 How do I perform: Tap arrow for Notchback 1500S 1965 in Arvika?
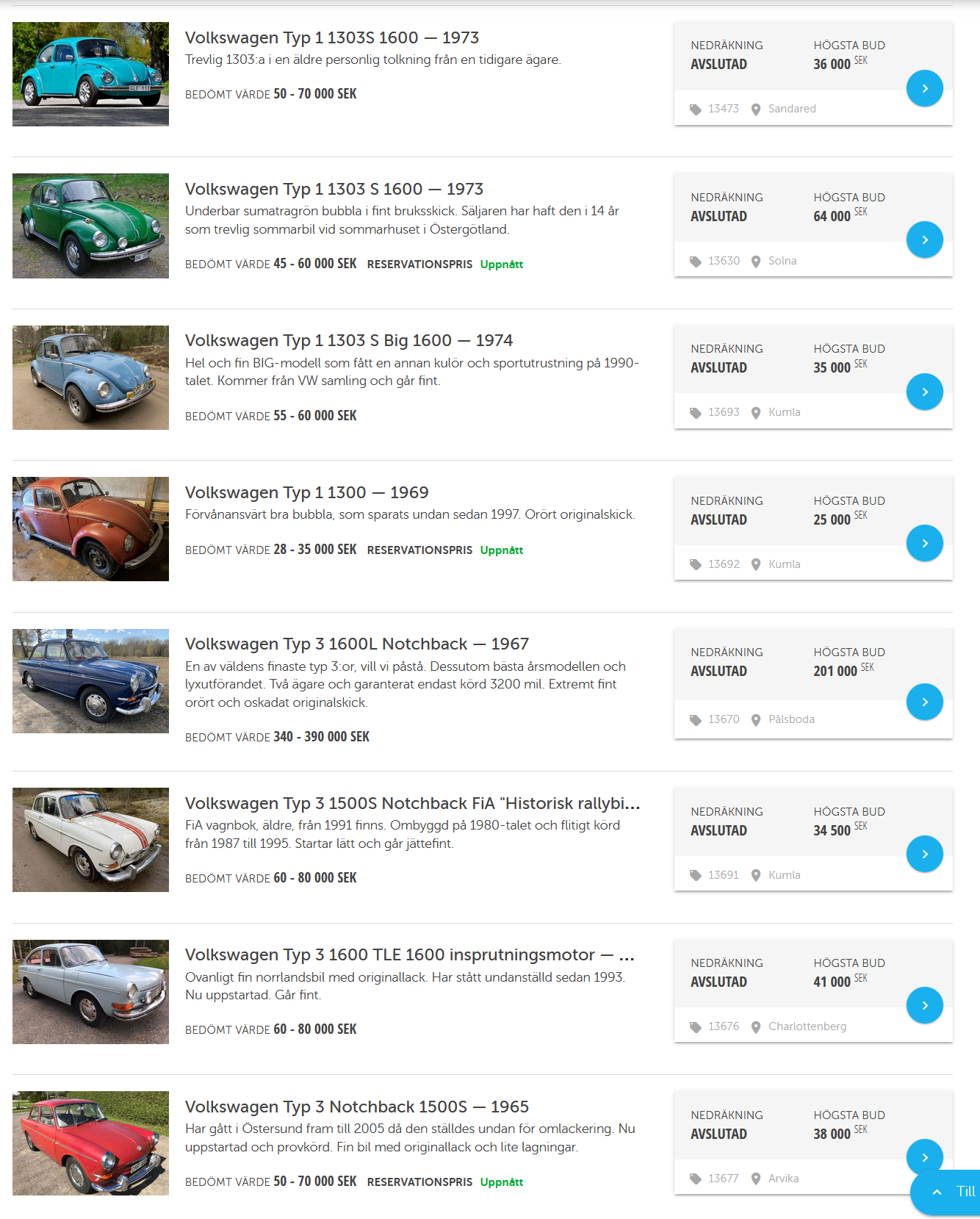[924, 1157]
